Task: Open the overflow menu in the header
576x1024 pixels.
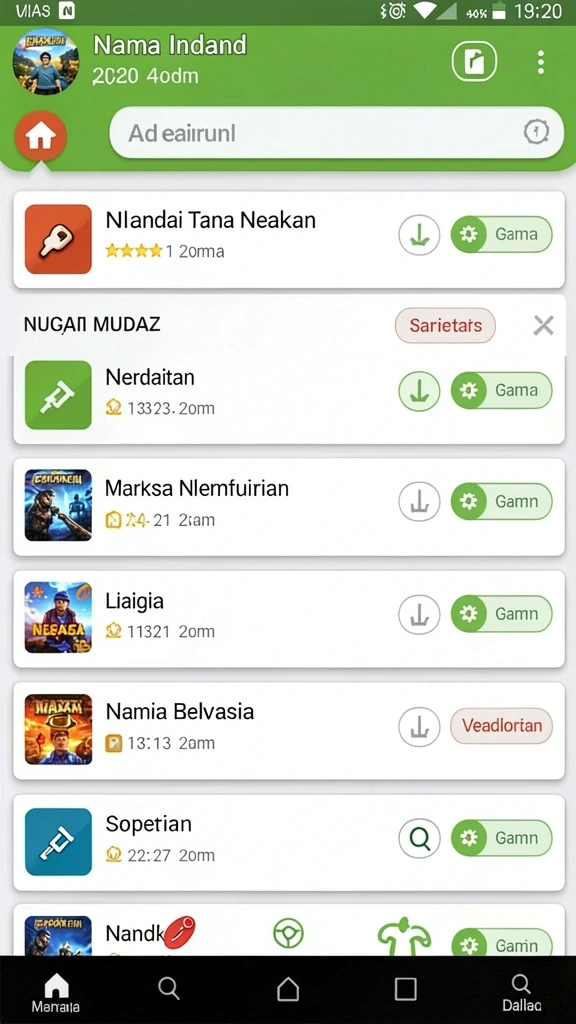Action: [x=540, y=62]
